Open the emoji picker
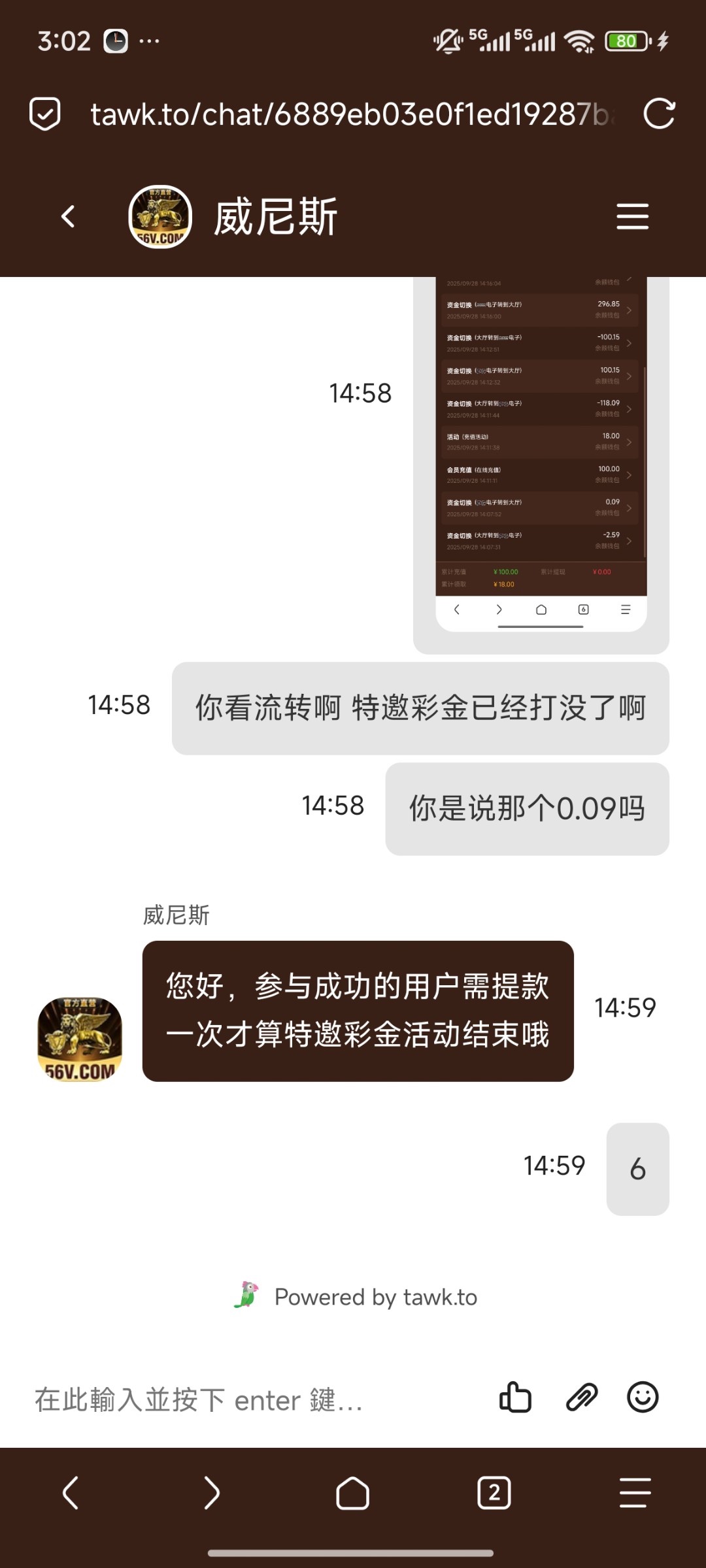 tap(643, 1397)
